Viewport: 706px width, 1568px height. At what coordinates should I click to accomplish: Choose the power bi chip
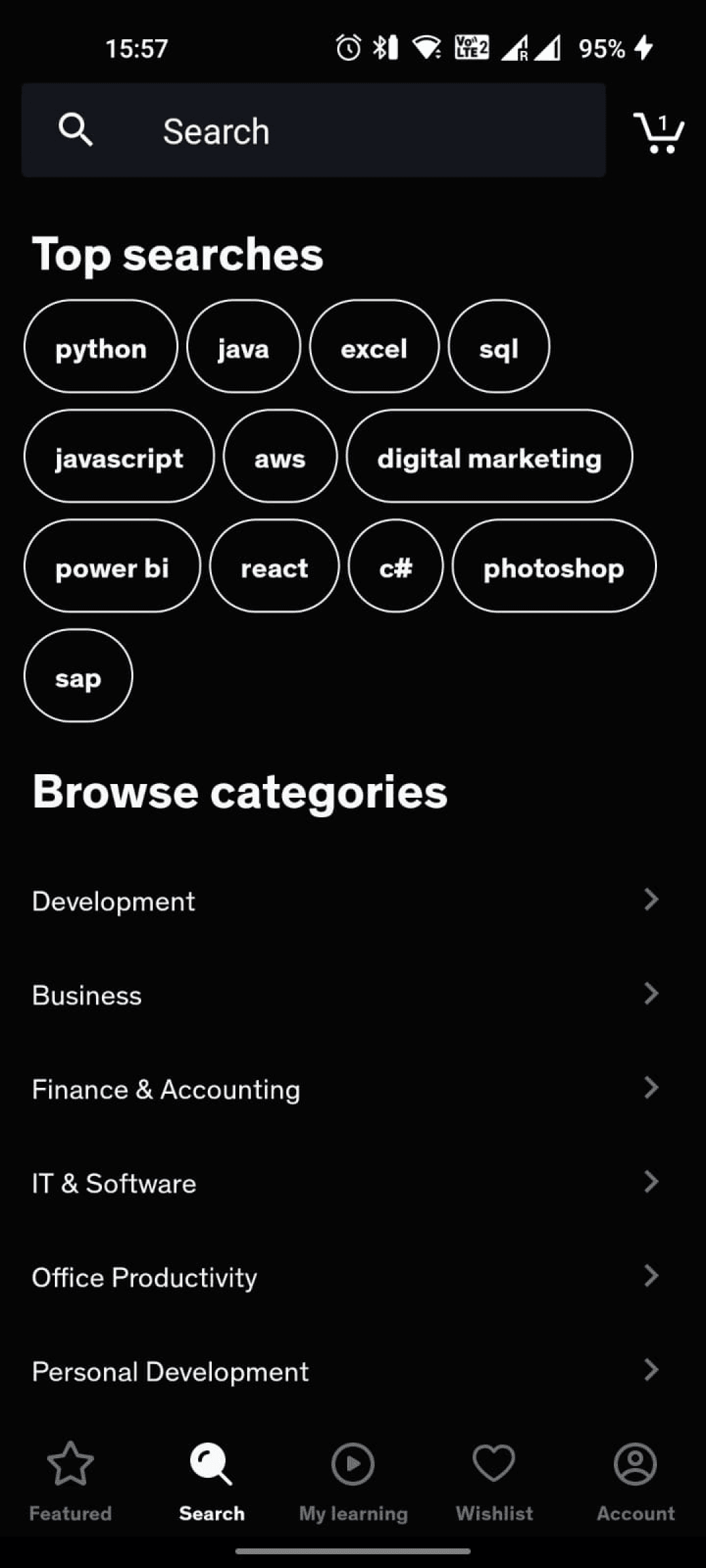112,566
